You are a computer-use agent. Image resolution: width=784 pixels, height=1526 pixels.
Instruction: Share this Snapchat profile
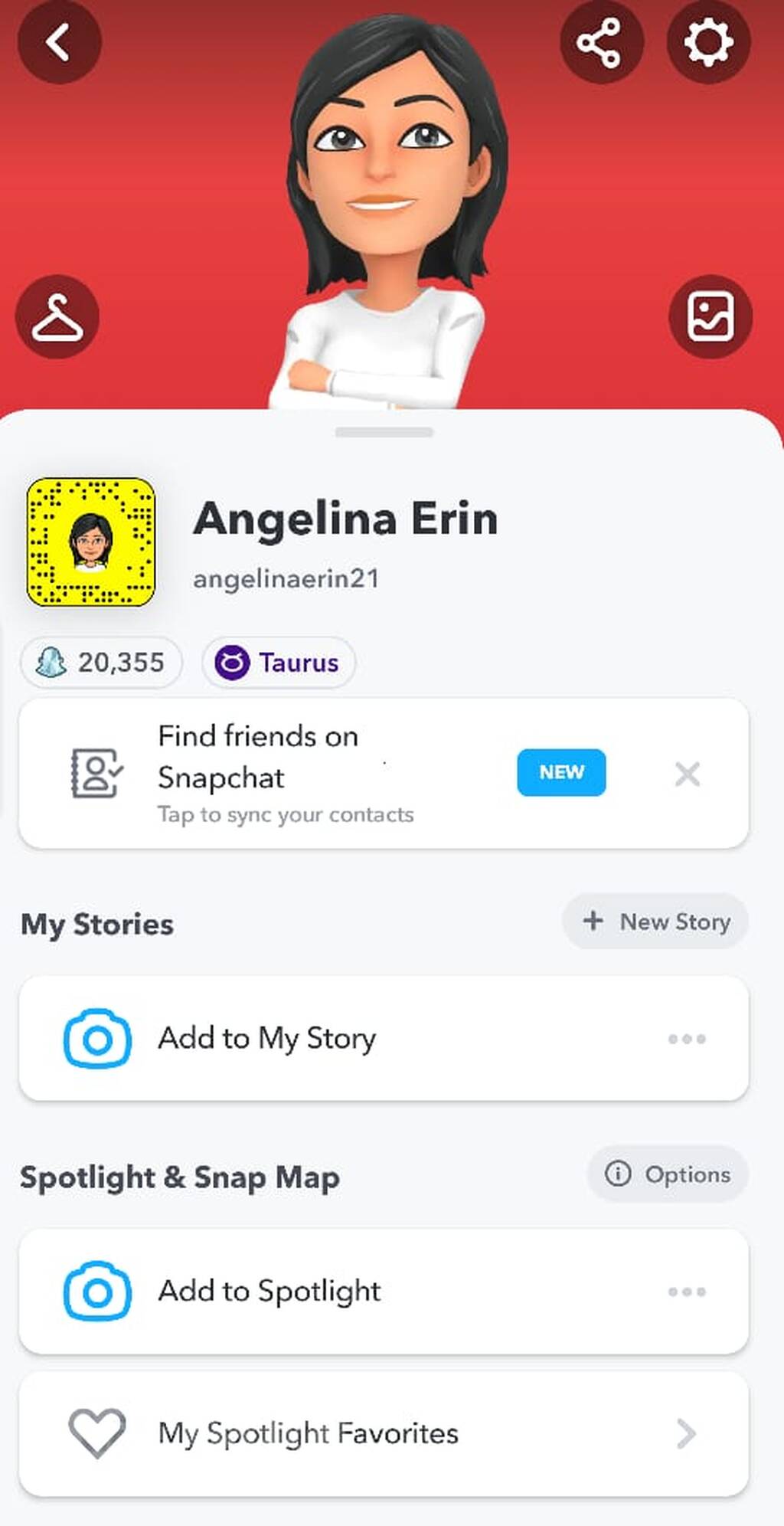[x=600, y=42]
